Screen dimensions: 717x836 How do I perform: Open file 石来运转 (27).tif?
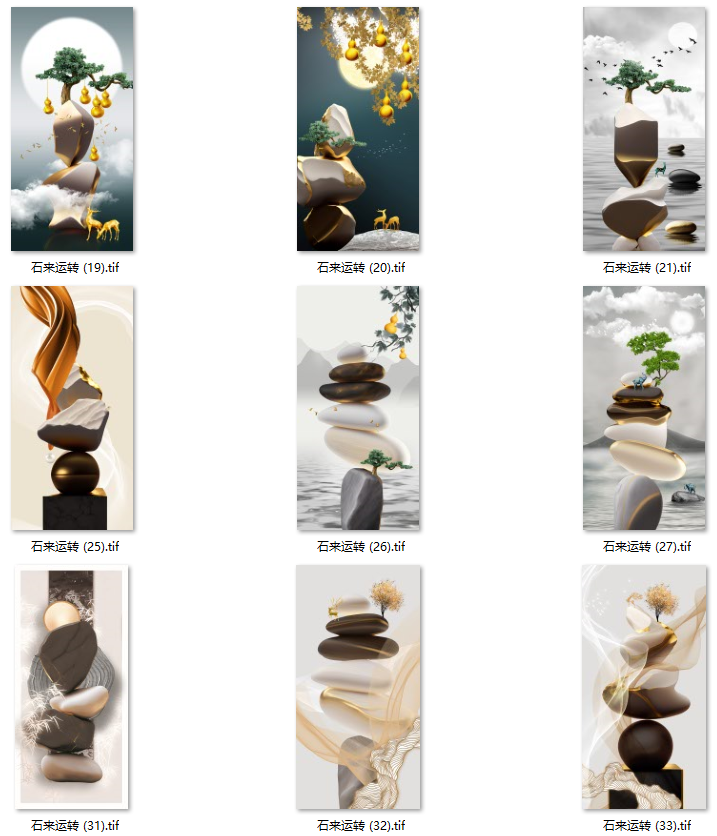[644, 408]
